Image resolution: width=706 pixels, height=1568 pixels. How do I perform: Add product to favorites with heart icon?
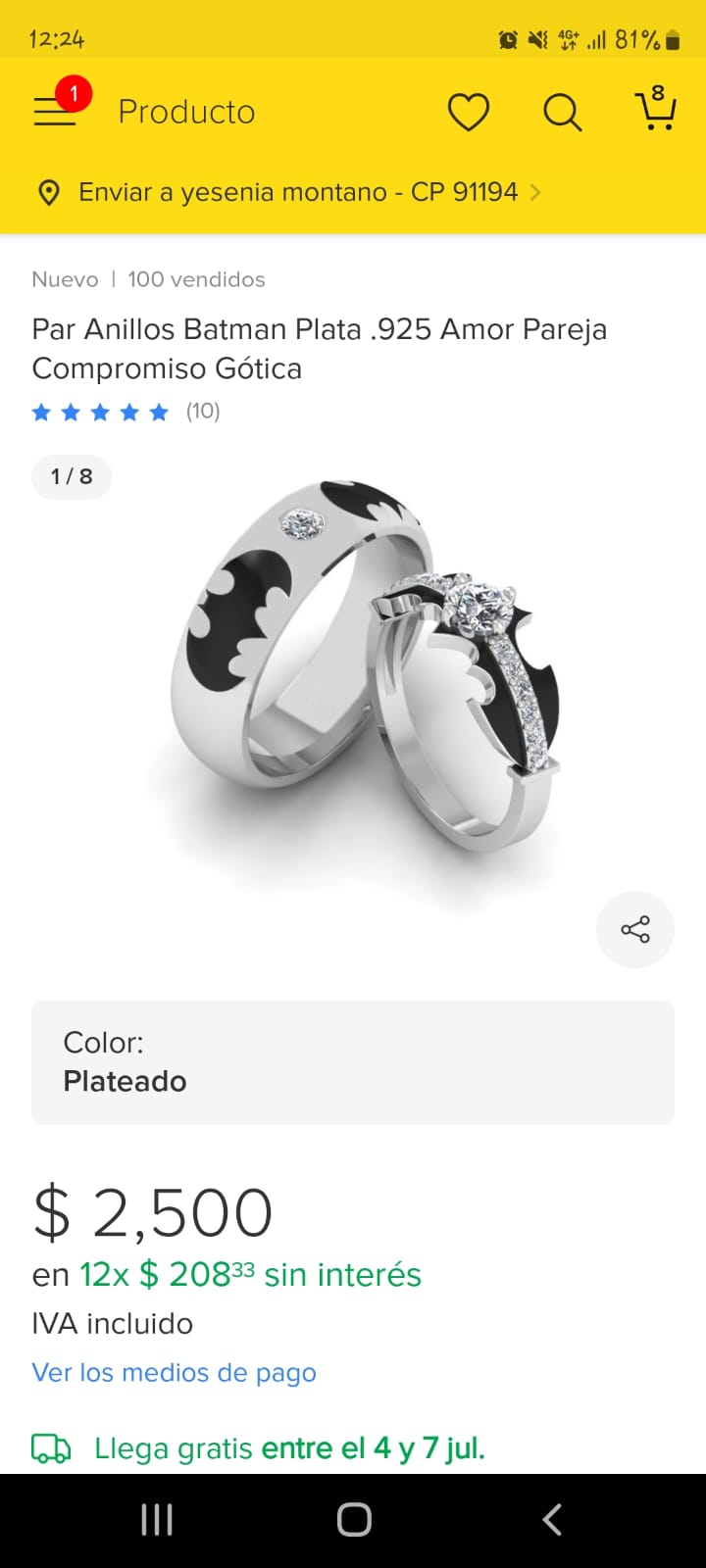tap(469, 112)
